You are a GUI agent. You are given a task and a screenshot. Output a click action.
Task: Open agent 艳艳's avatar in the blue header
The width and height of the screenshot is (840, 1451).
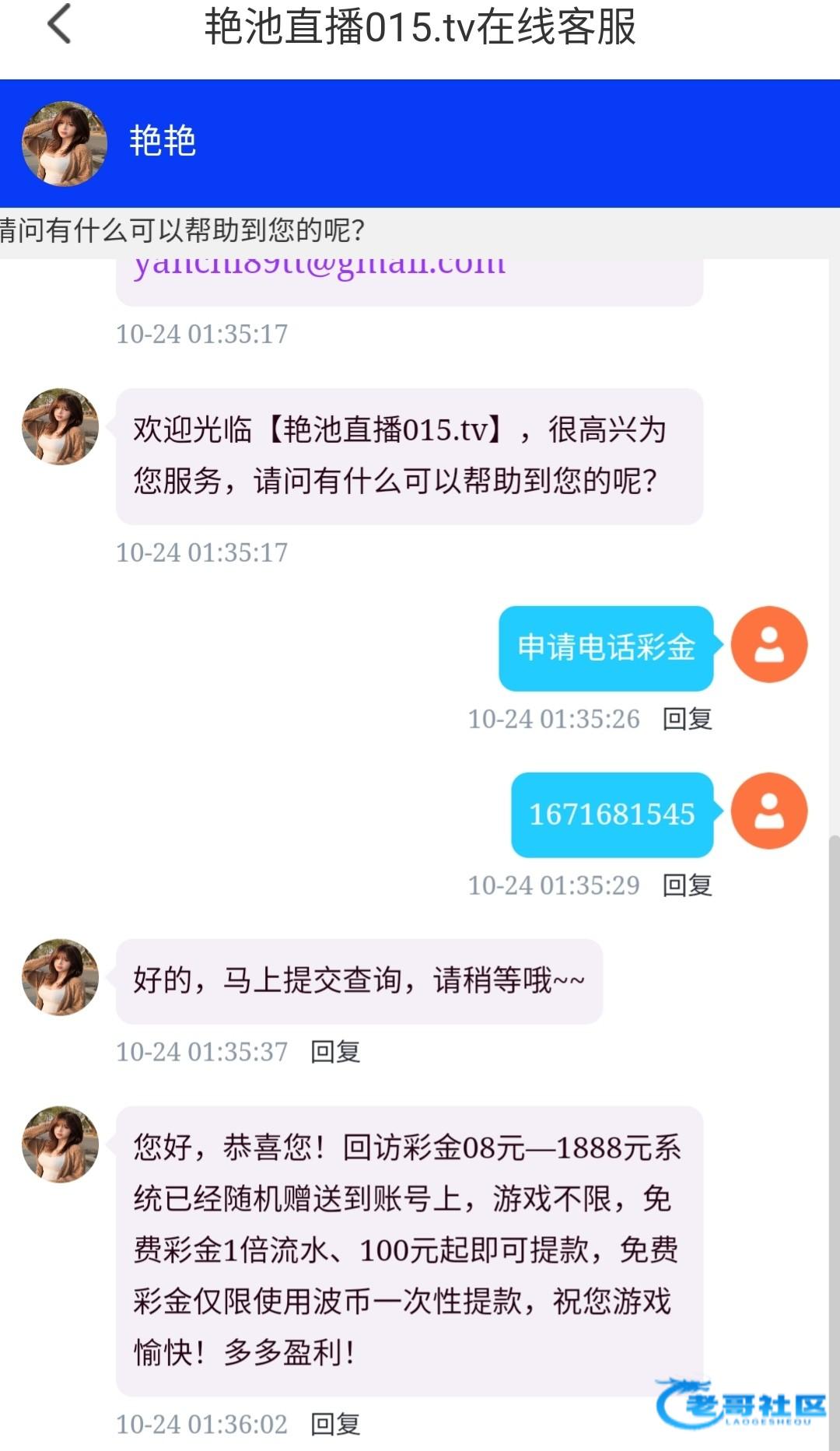(x=64, y=144)
